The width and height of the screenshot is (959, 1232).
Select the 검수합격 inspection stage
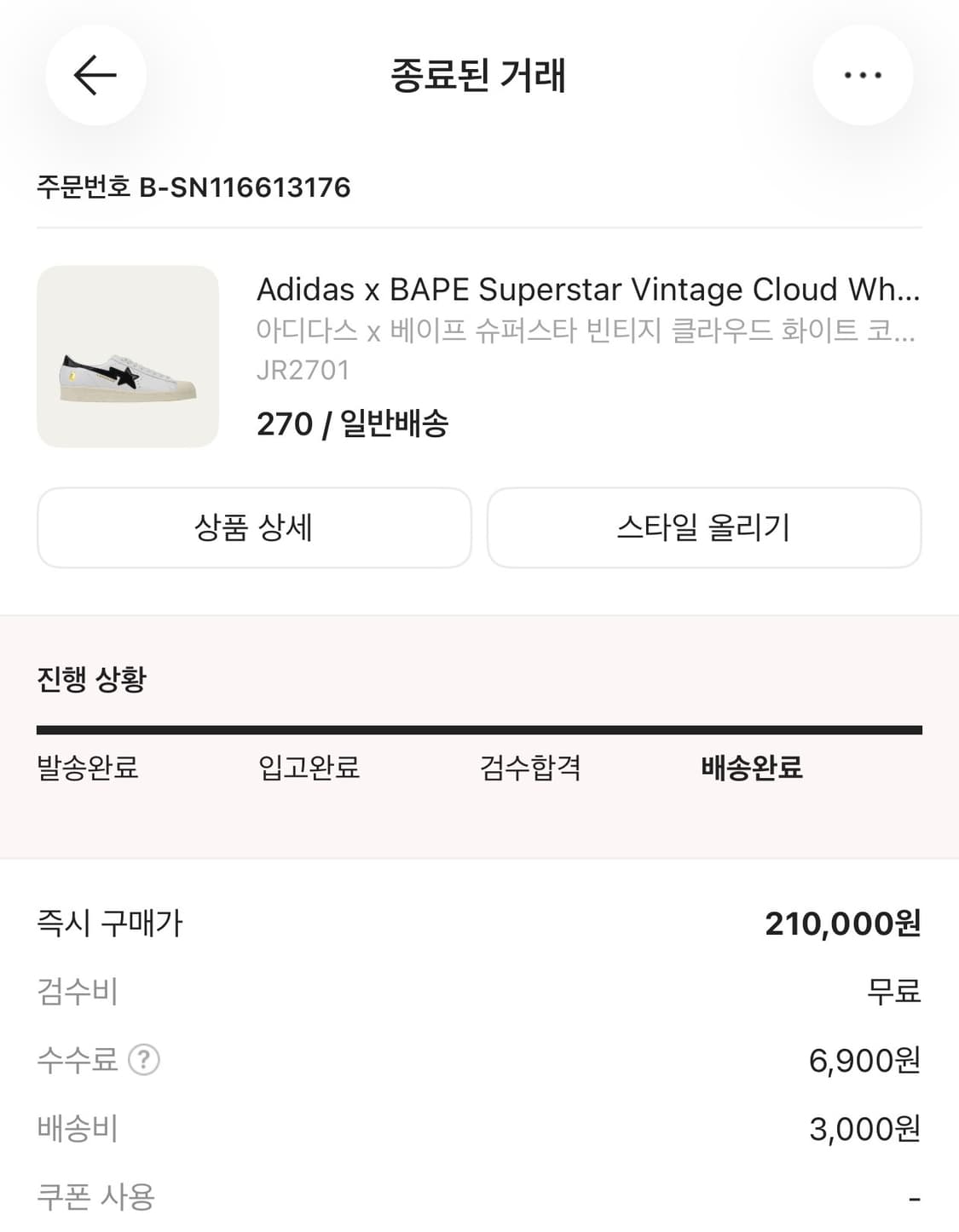tap(531, 769)
